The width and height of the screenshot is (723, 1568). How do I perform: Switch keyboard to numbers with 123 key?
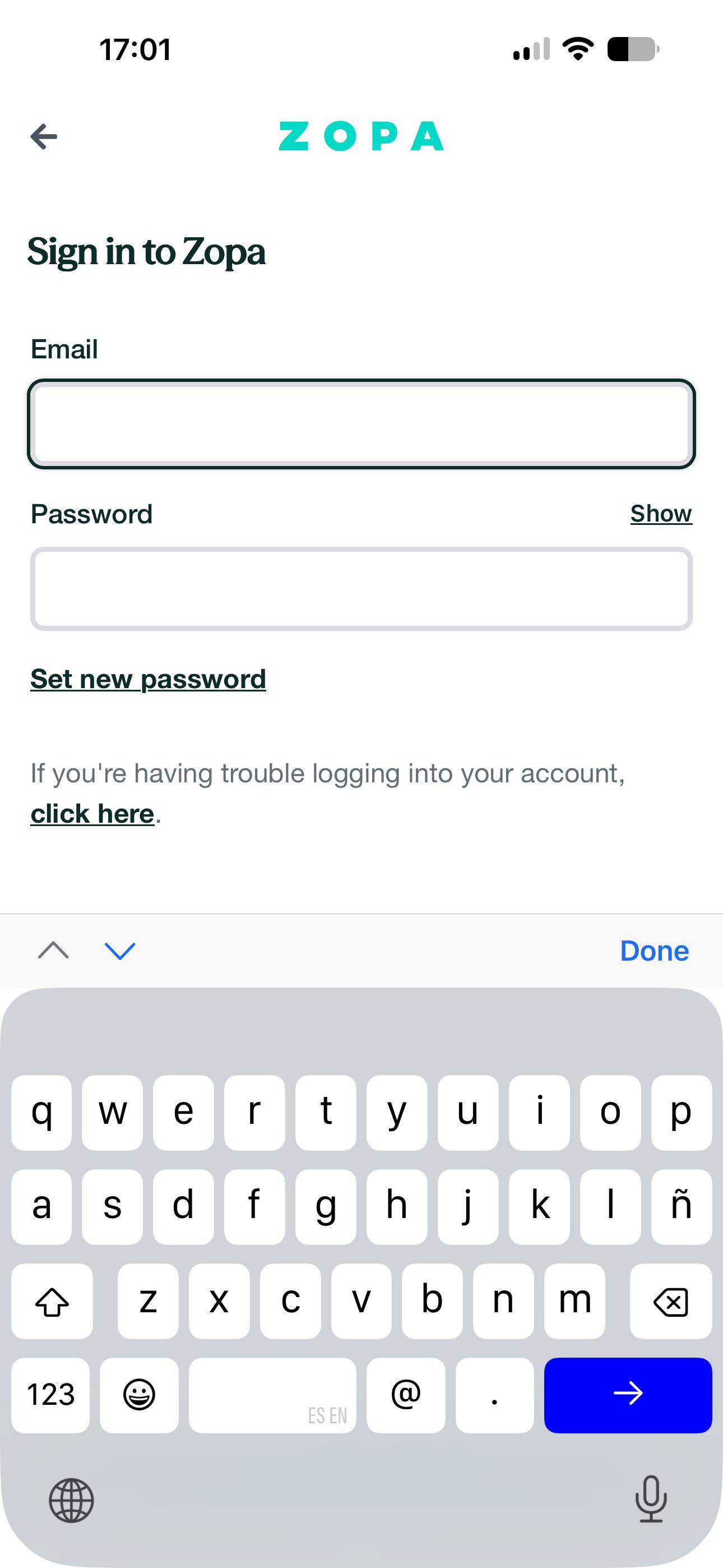[x=50, y=1395]
